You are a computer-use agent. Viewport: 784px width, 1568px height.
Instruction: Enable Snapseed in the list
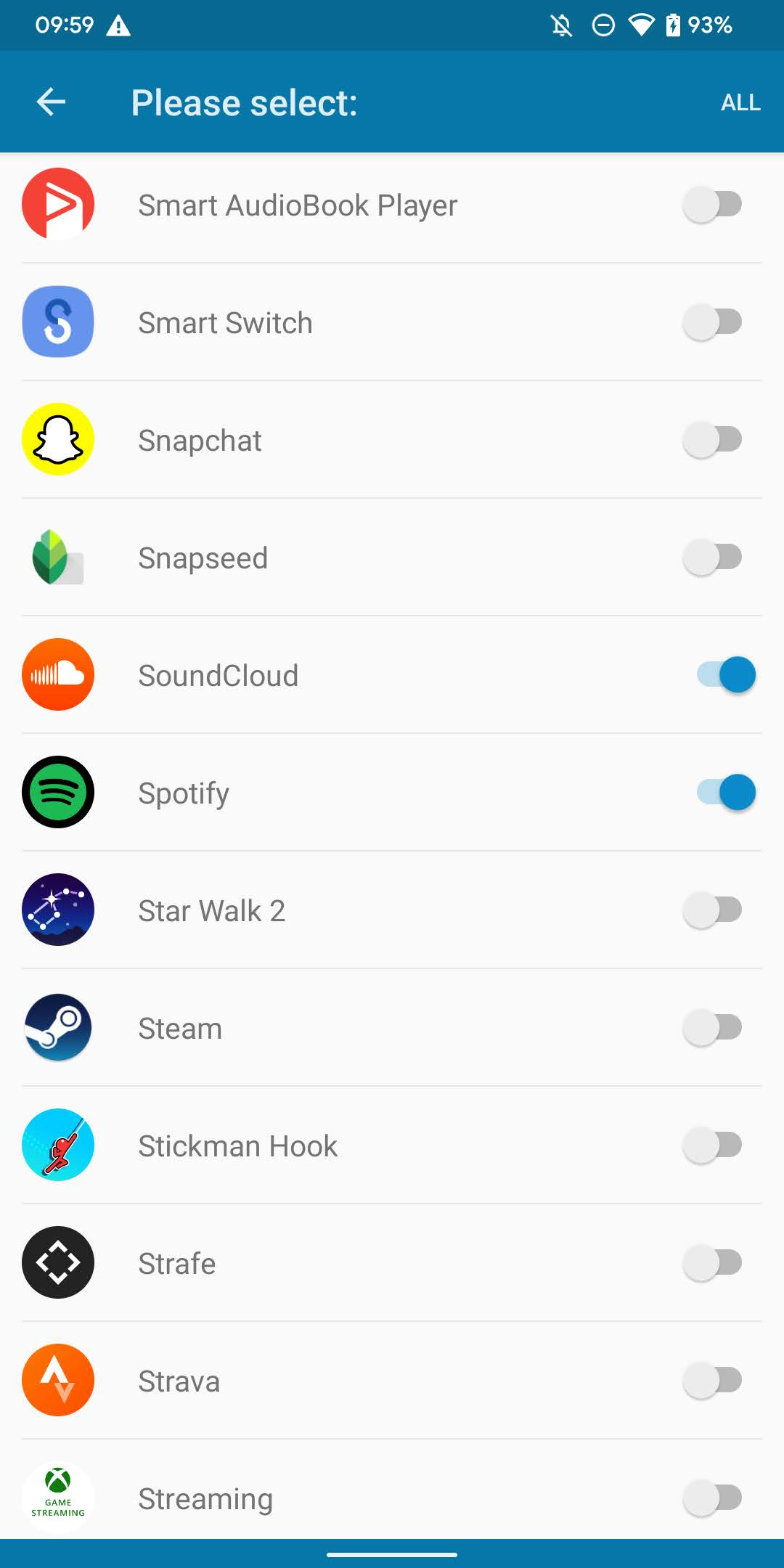click(x=713, y=558)
